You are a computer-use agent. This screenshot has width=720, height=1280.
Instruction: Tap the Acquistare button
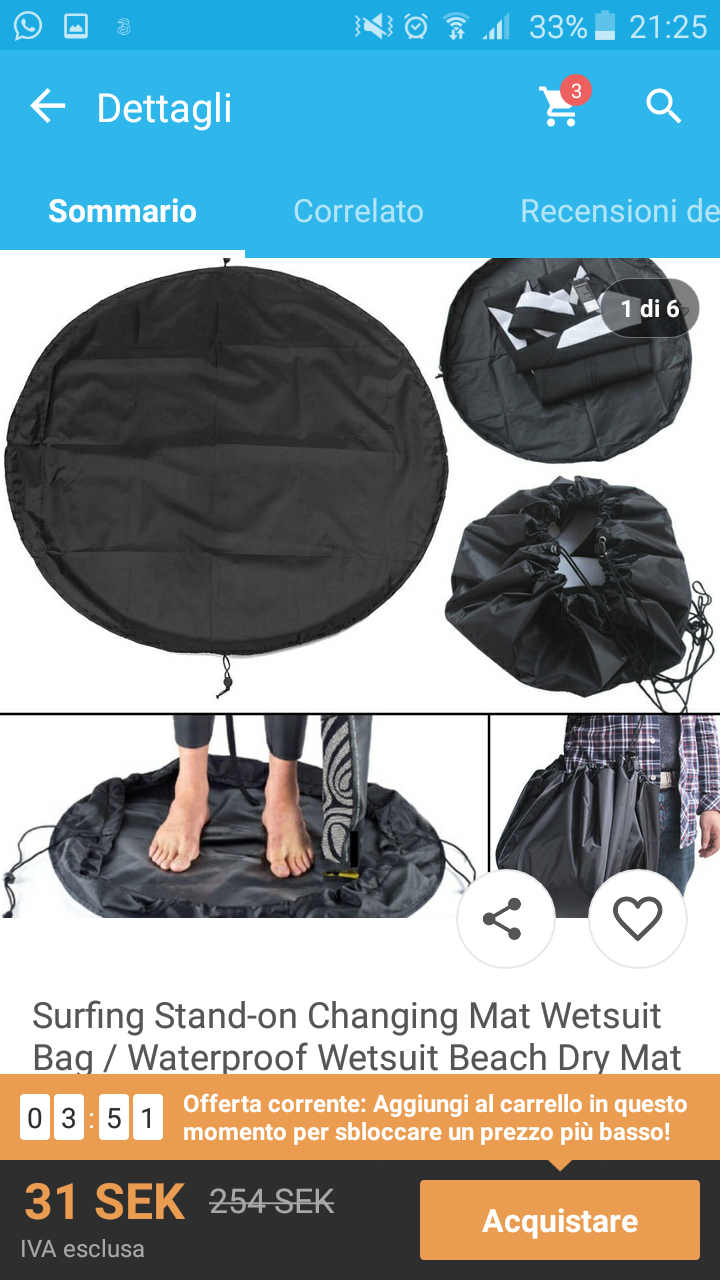pyautogui.click(x=559, y=1220)
